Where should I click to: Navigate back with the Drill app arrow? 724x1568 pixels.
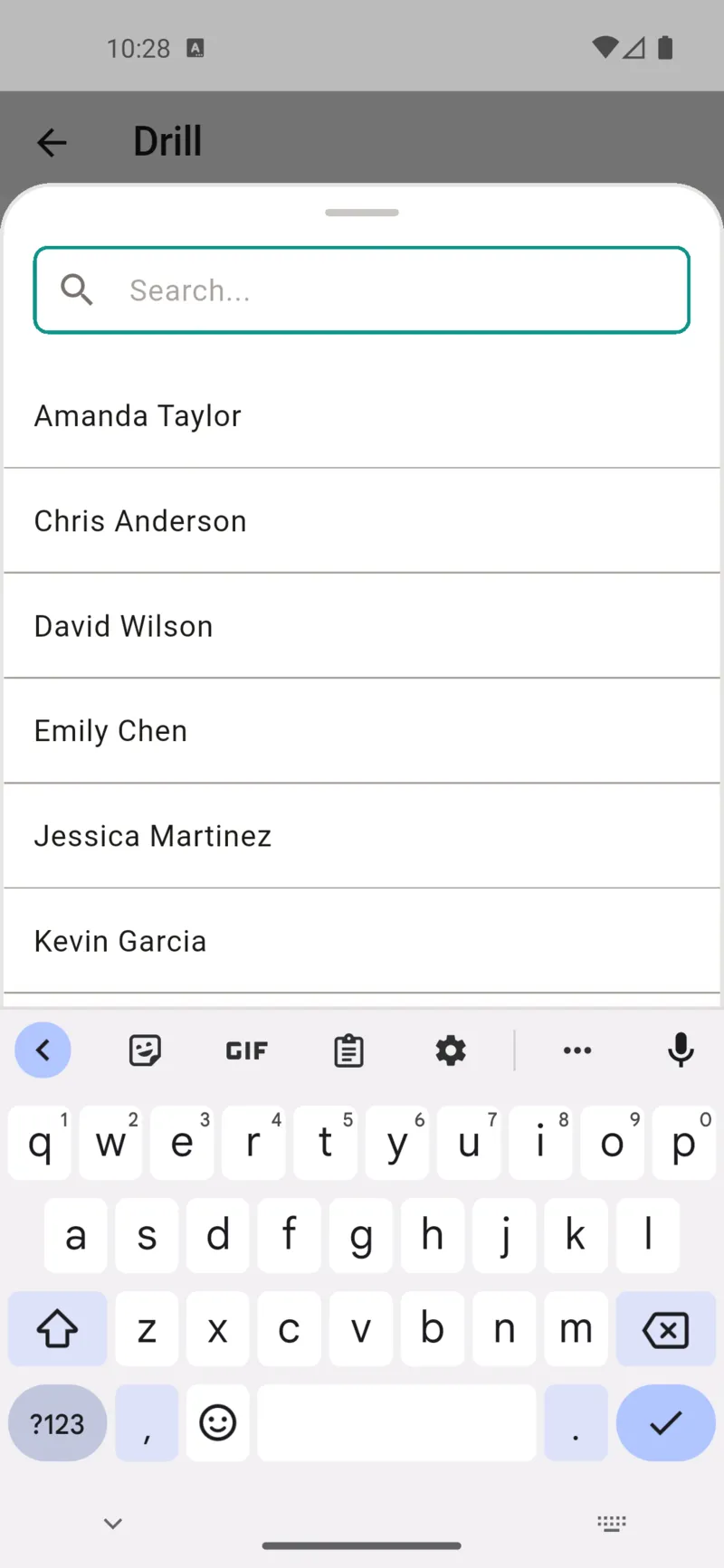pos(51,142)
